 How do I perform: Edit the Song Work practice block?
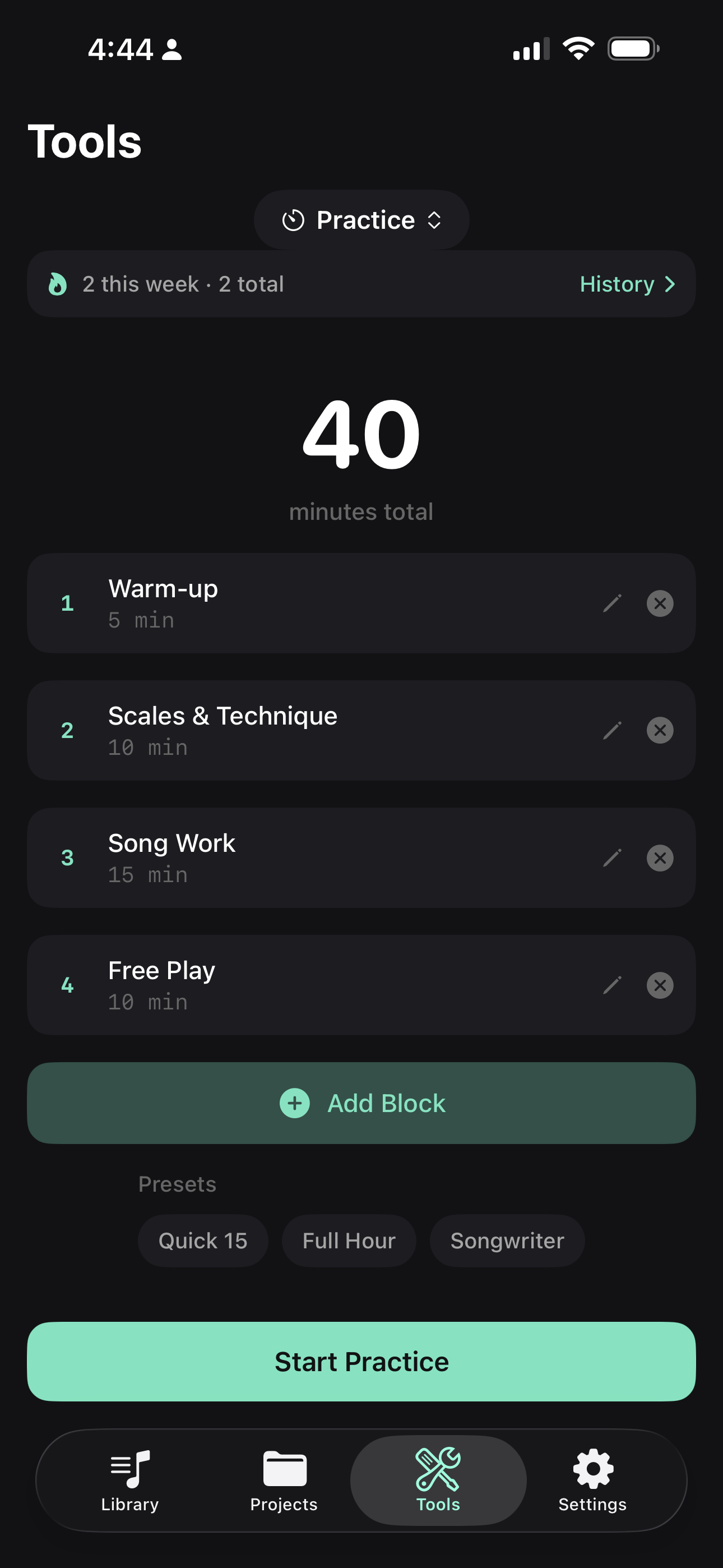[612, 858]
